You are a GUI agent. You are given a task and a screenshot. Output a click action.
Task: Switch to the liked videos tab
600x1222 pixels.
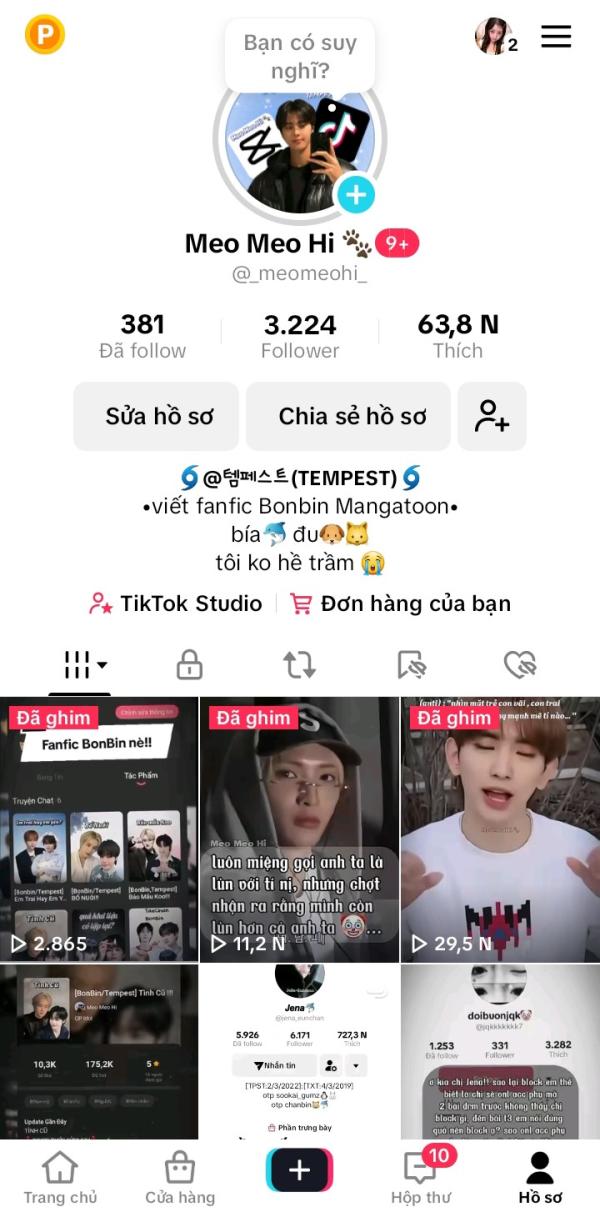point(520,665)
